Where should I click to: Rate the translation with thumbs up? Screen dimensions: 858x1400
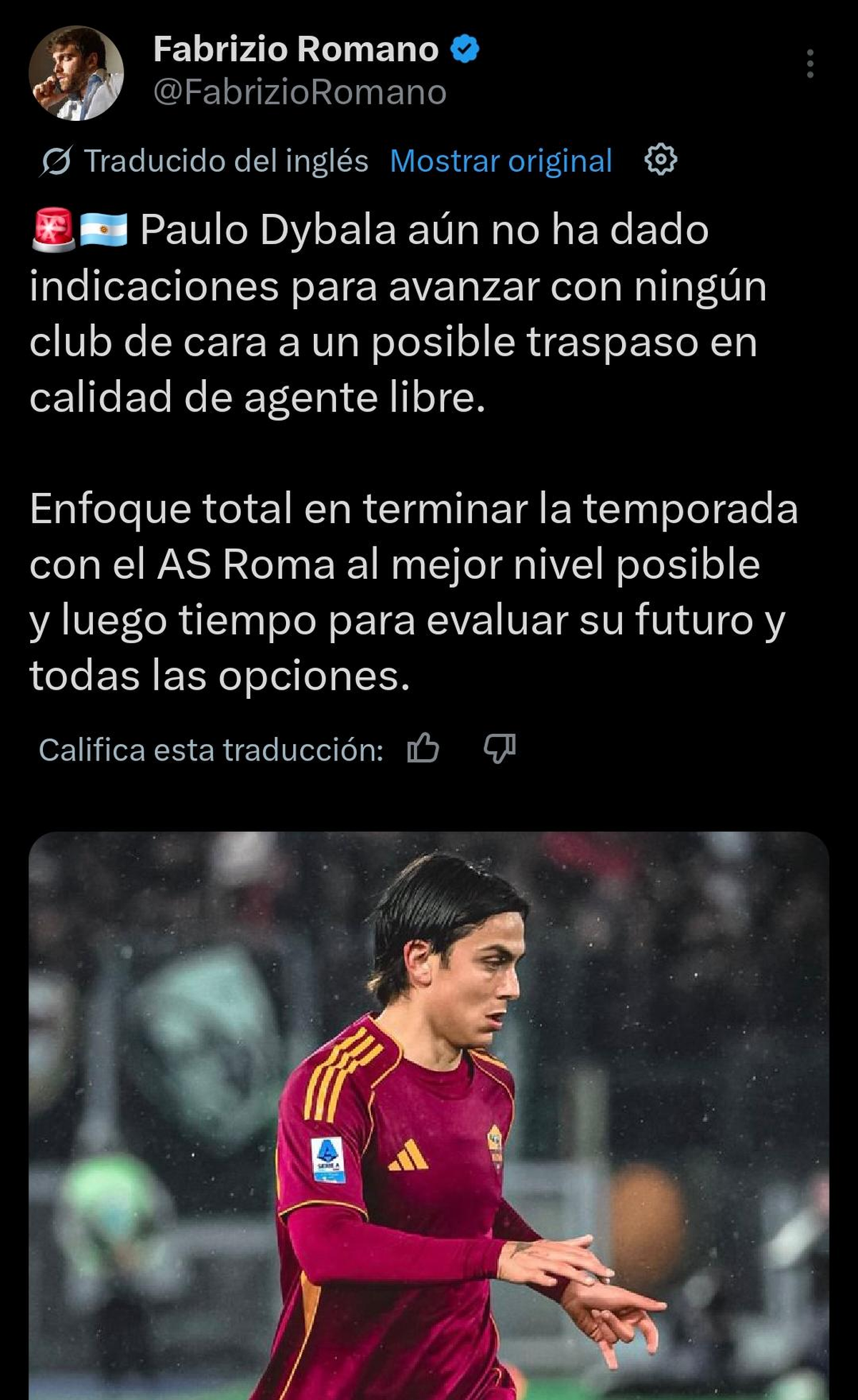(423, 749)
